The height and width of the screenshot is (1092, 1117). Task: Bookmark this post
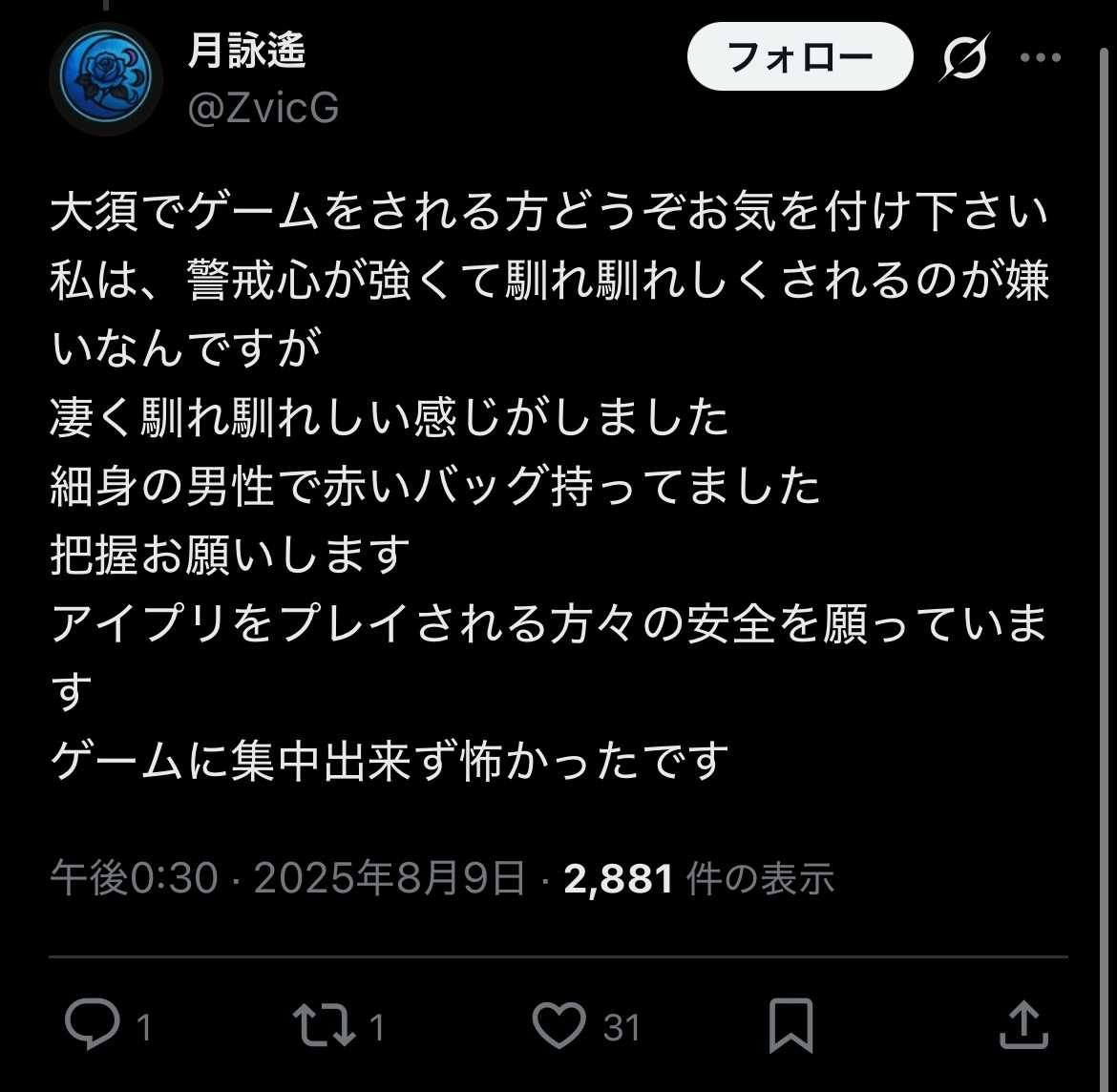[x=790, y=1025]
